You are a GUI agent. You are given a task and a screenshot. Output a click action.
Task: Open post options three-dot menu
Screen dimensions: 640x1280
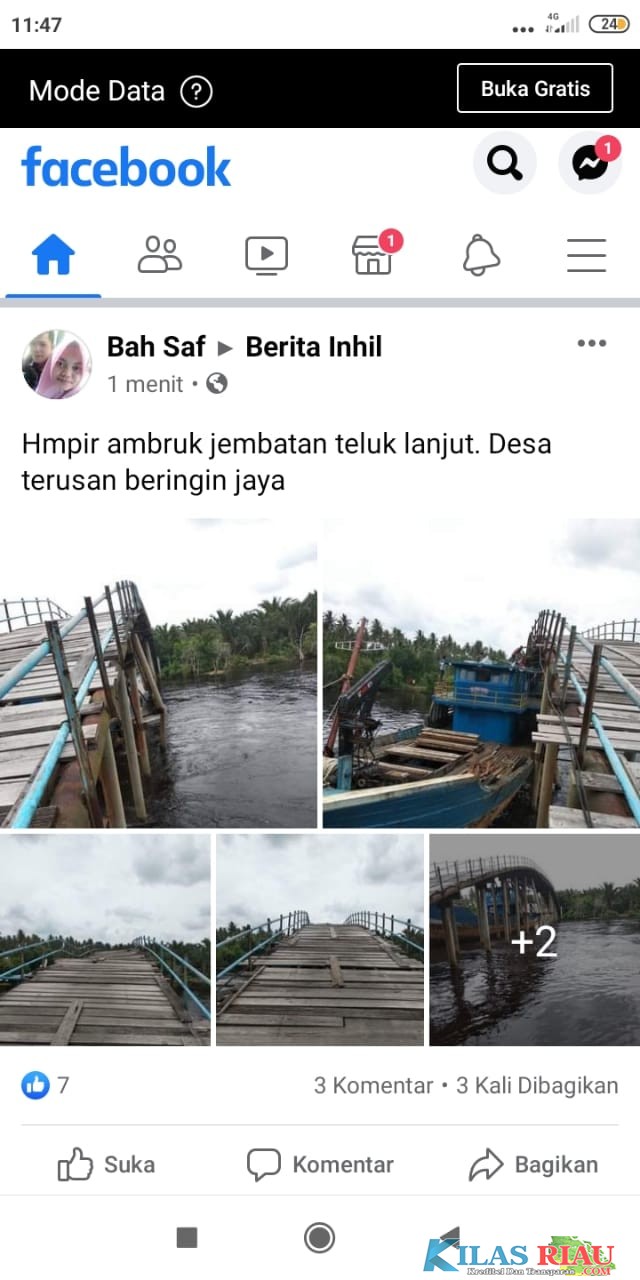tap(591, 344)
